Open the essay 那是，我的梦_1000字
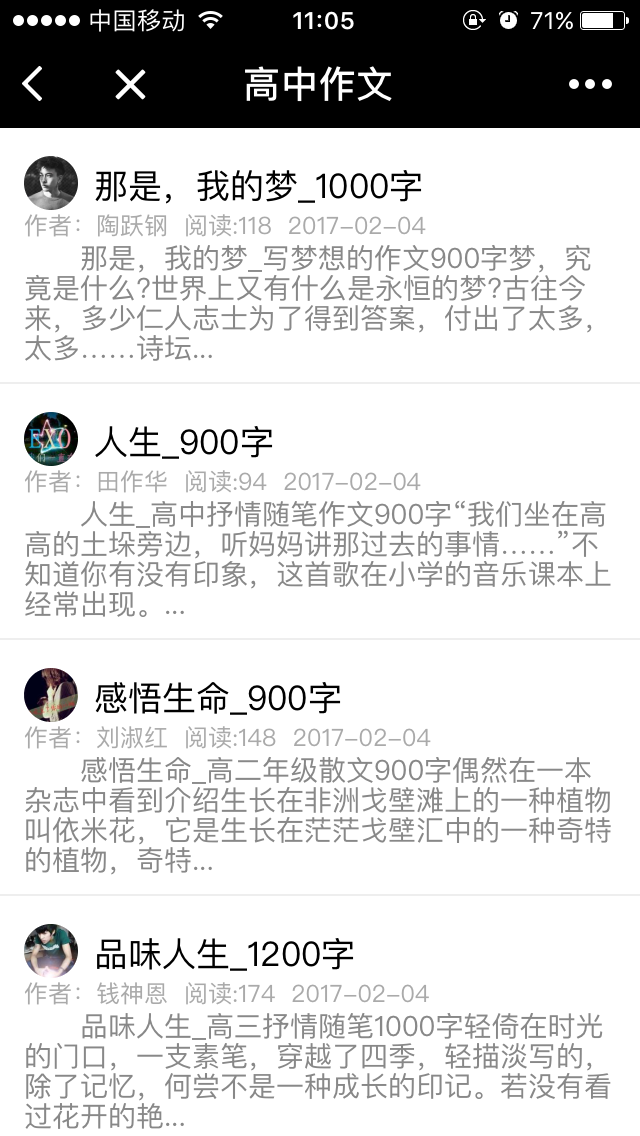Screen dimensions: 640x1136 [x=258, y=186]
